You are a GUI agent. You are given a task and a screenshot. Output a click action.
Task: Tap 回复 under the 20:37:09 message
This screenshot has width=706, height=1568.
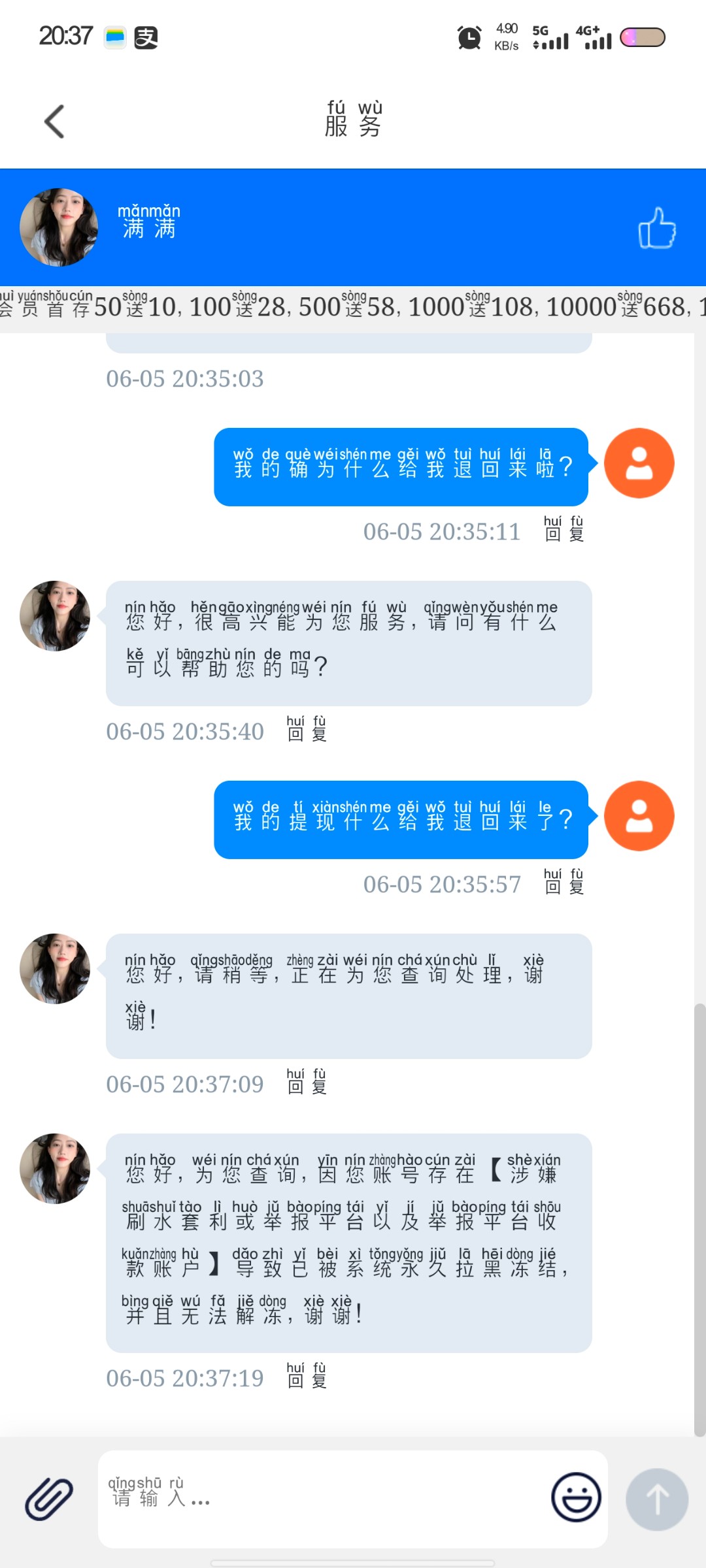coord(307,1083)
